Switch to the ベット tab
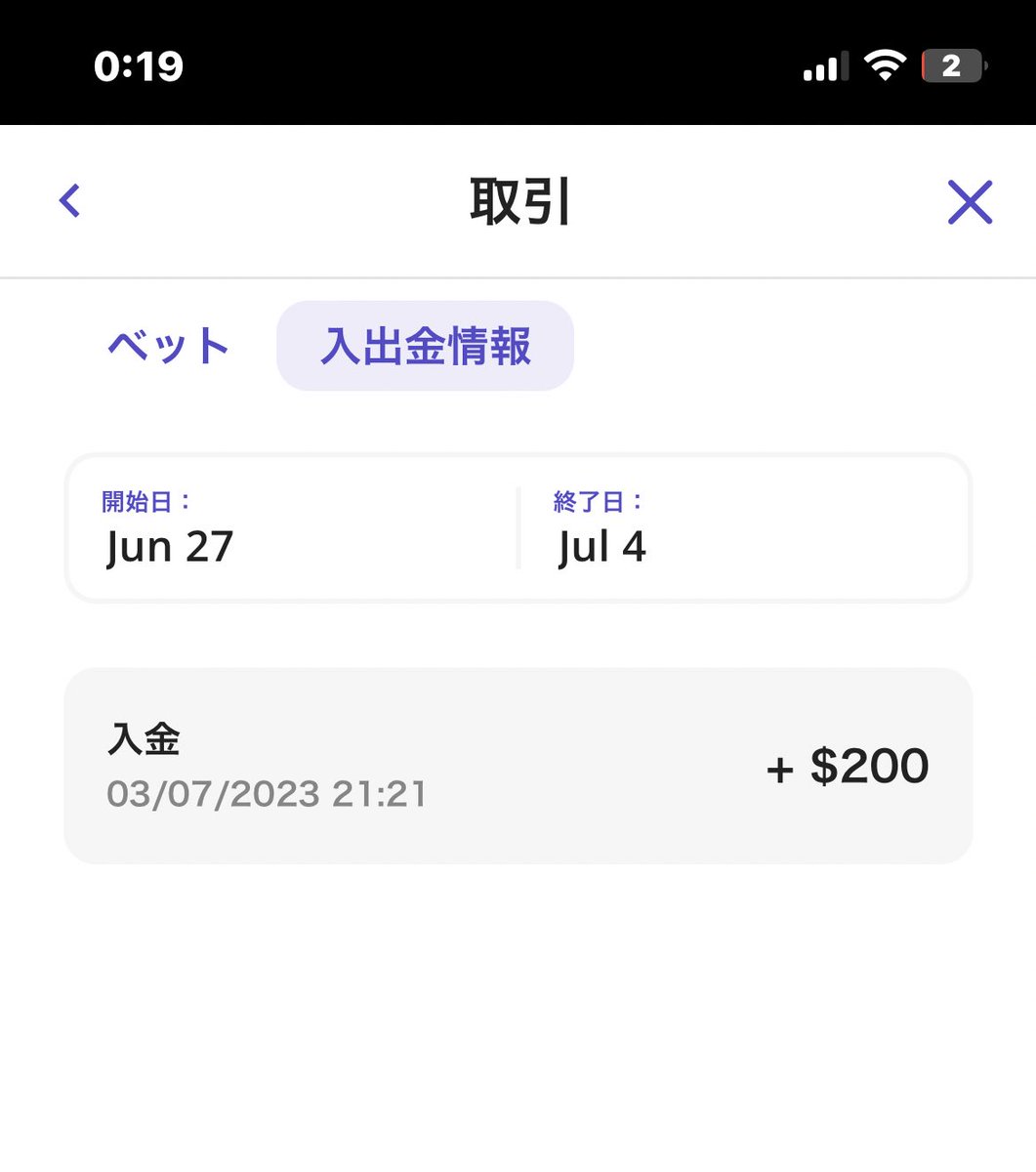 (x=169, y=346)
